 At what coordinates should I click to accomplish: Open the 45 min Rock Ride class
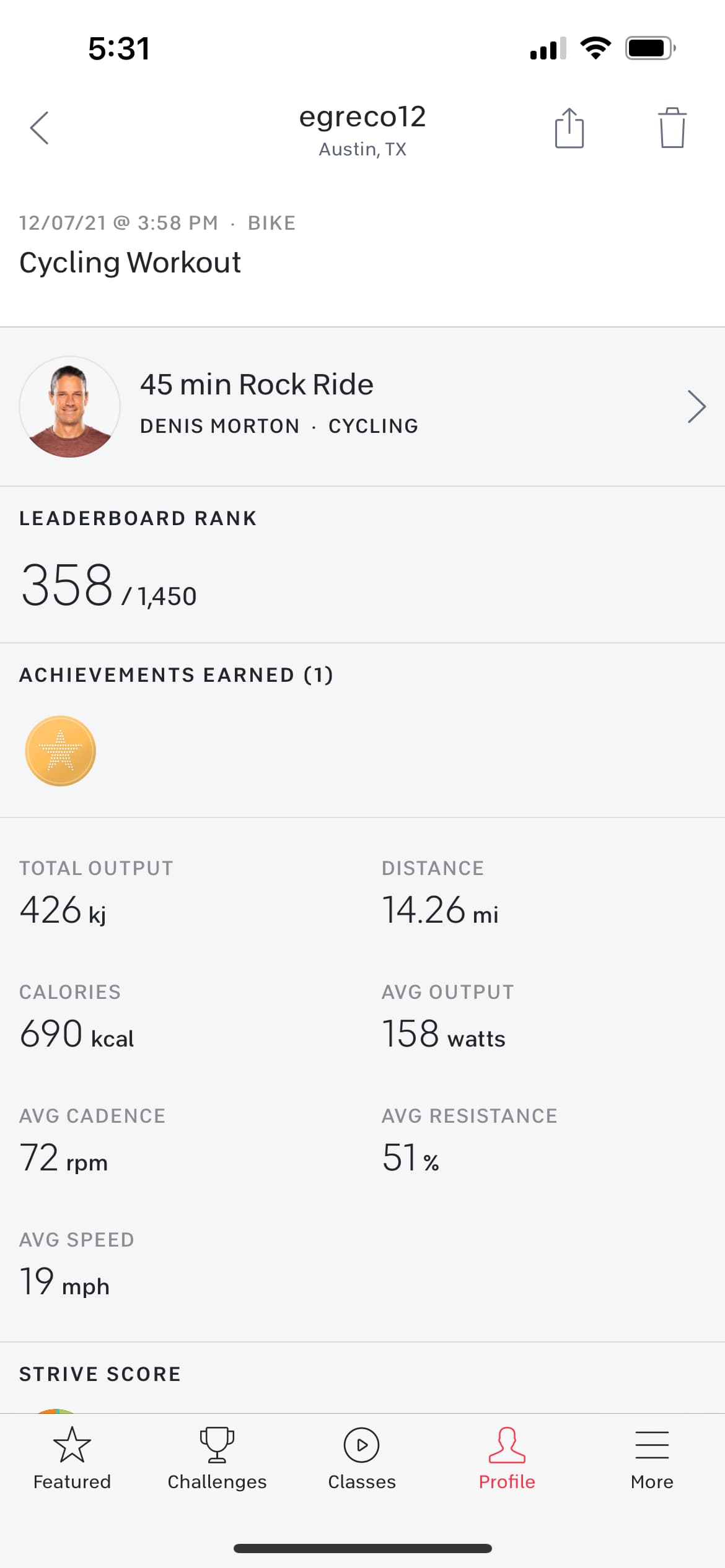click(362, 406)
